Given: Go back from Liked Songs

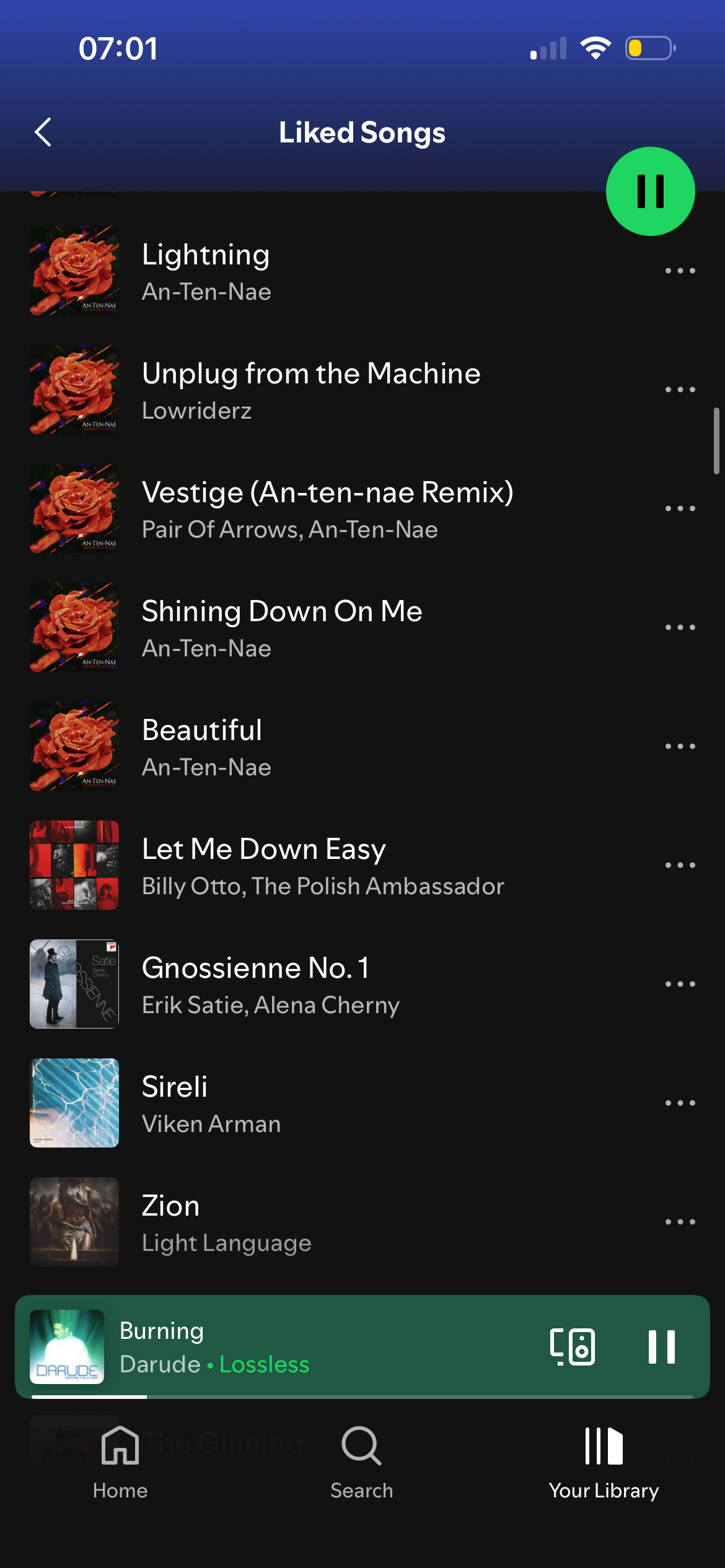Looking at the screenshot, I should (43, 132).
